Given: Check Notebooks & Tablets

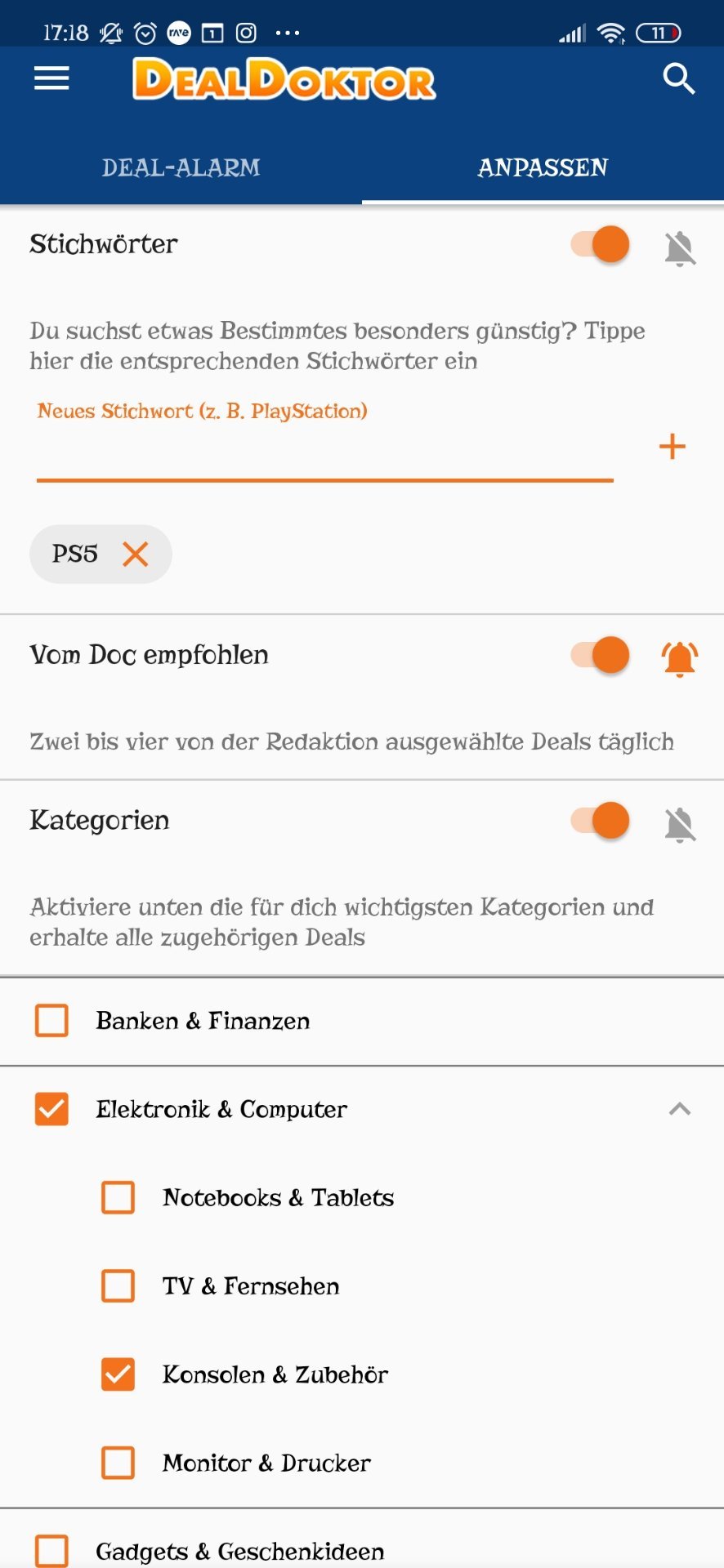Looking at the screenshot, I should pyautogui.click(x=118, y=1197).
